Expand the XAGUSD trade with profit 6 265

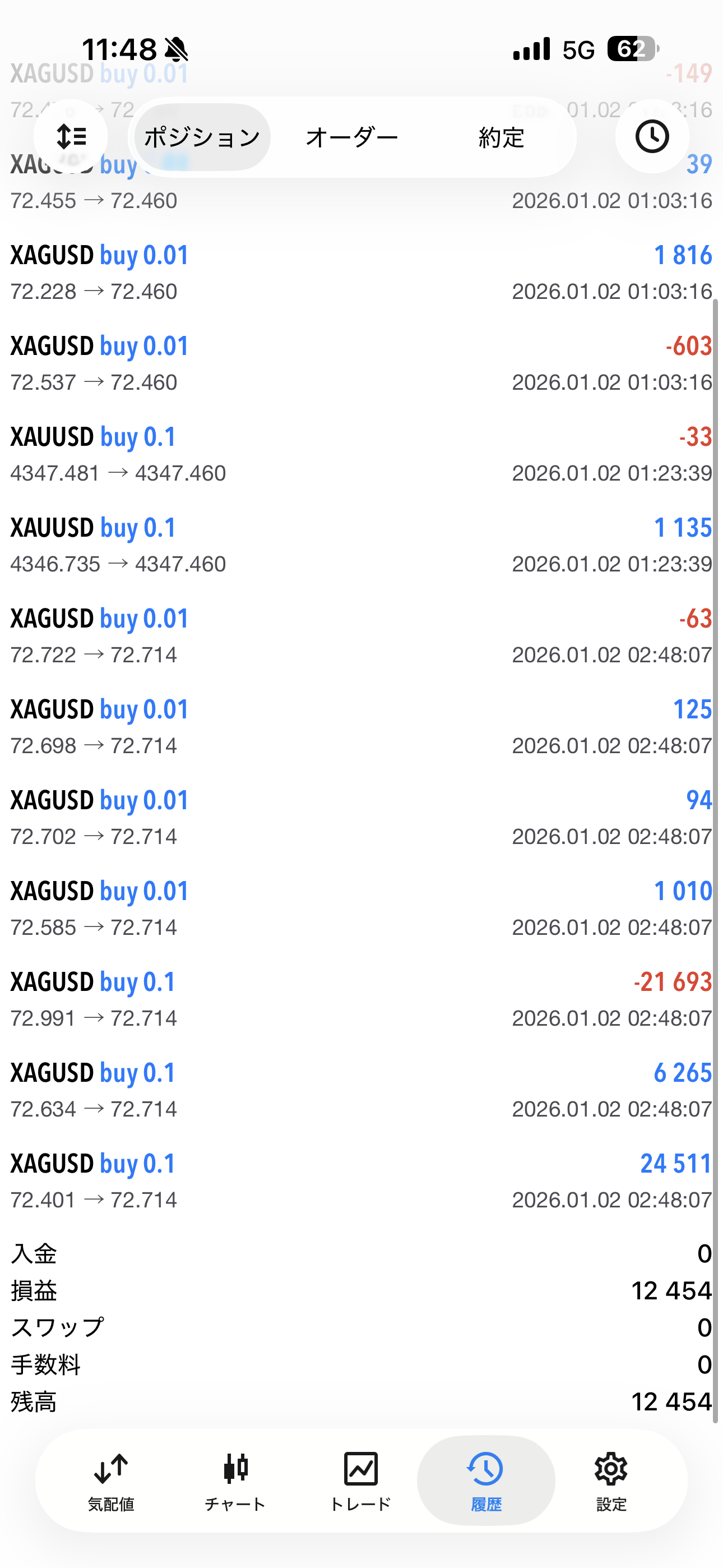click(361, 1090)
